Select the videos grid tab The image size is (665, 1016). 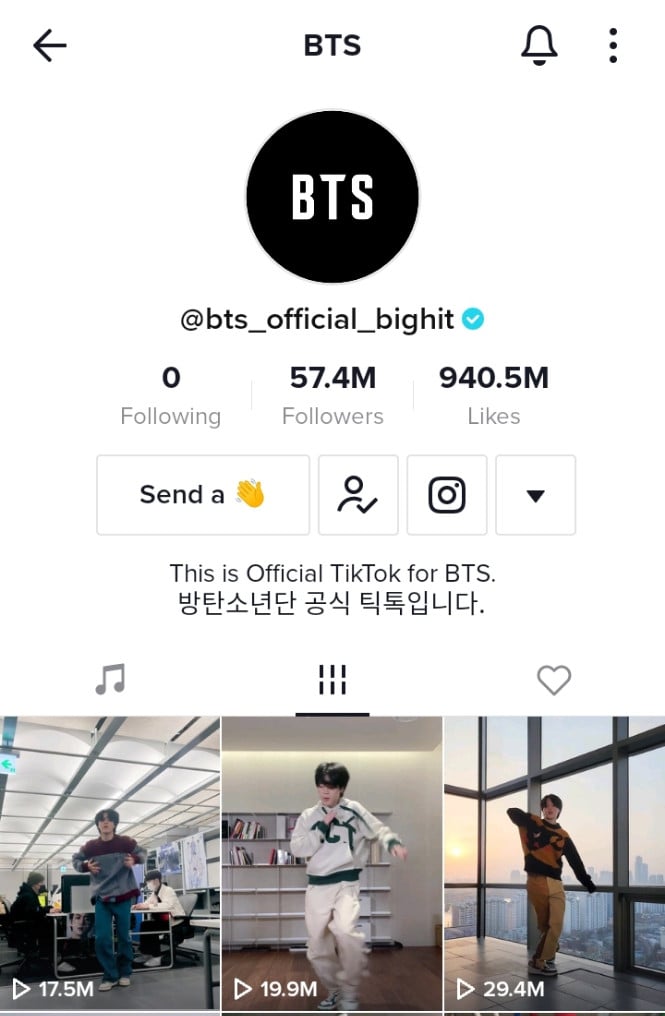coord(332,680)
